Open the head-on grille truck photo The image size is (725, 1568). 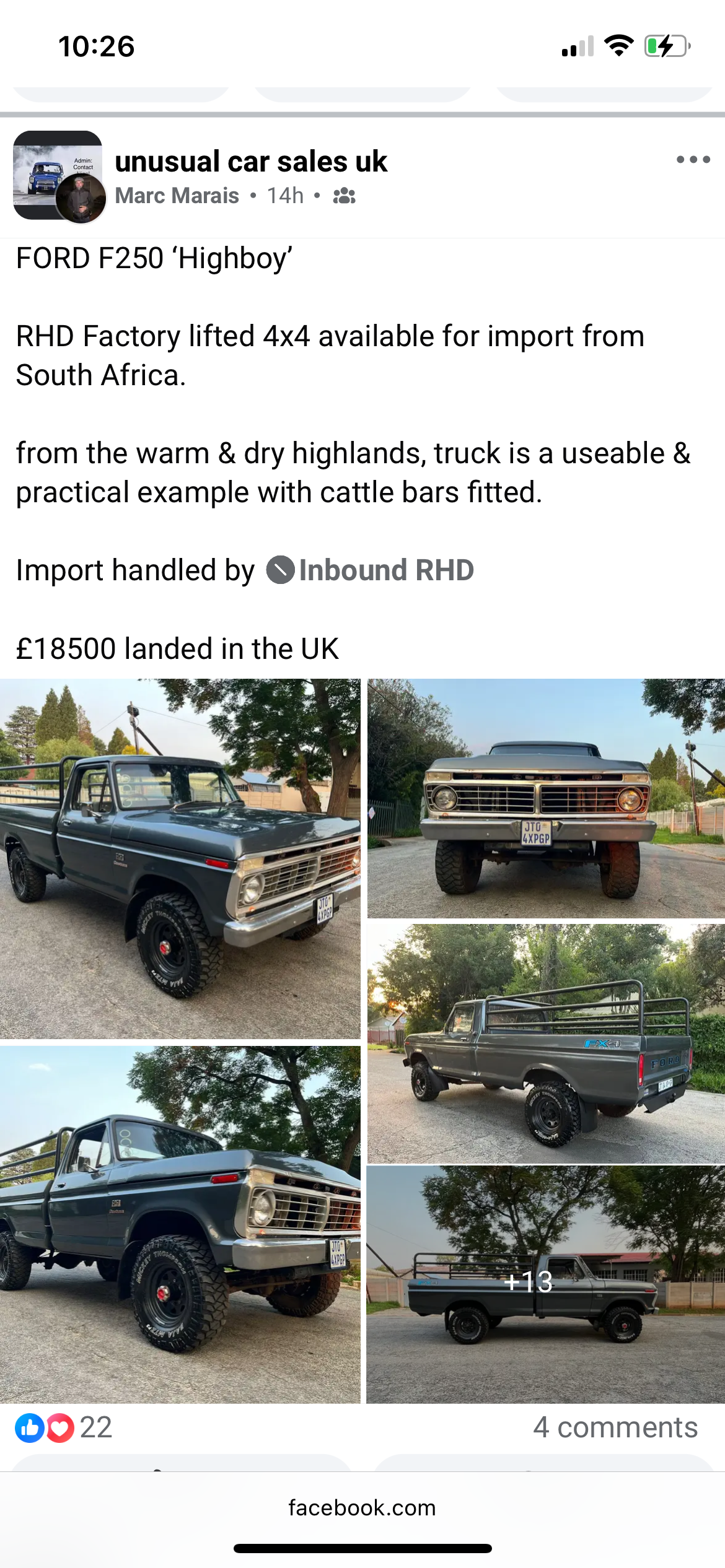545,798
